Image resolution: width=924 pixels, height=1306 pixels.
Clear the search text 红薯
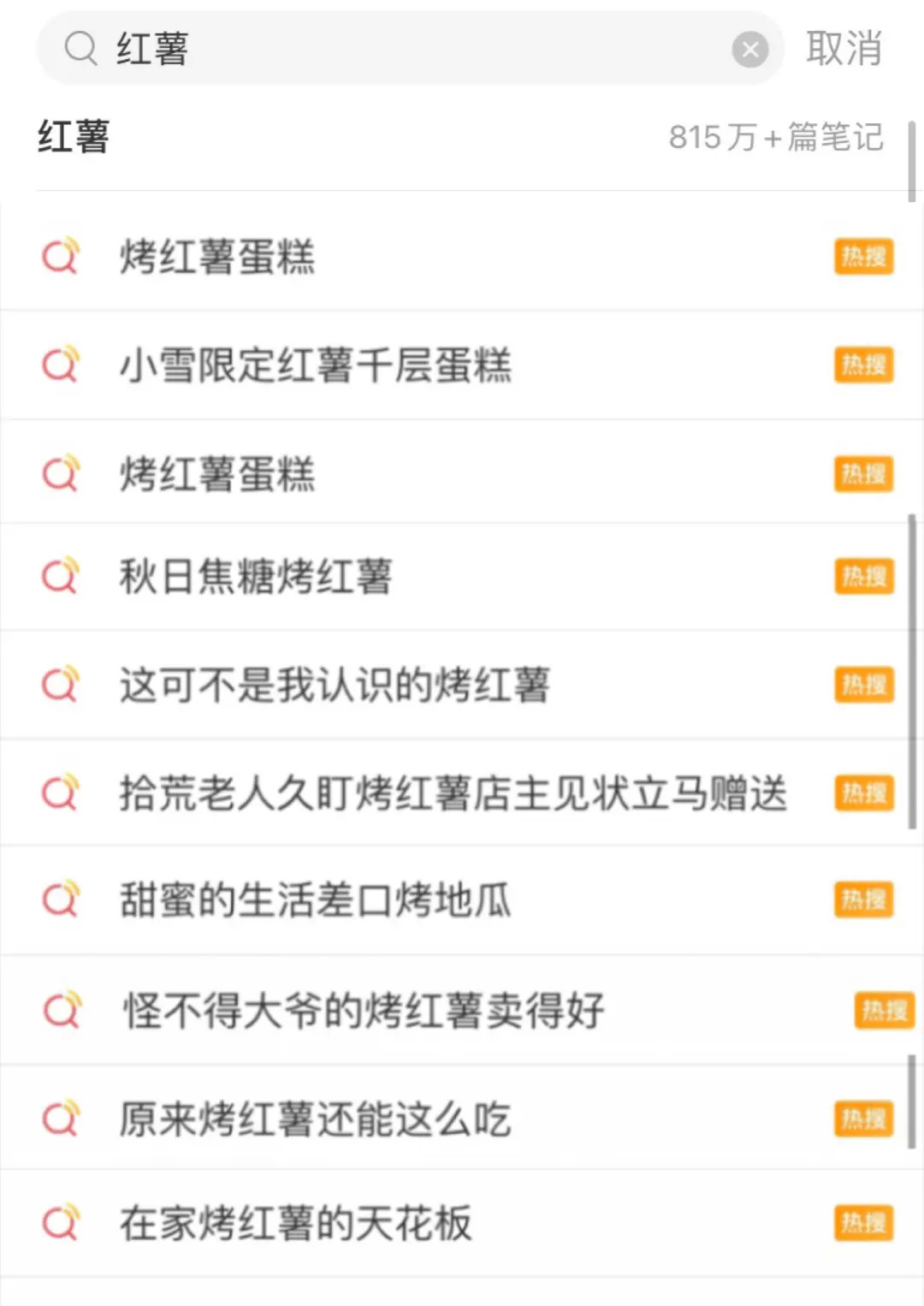pos(750,50)
